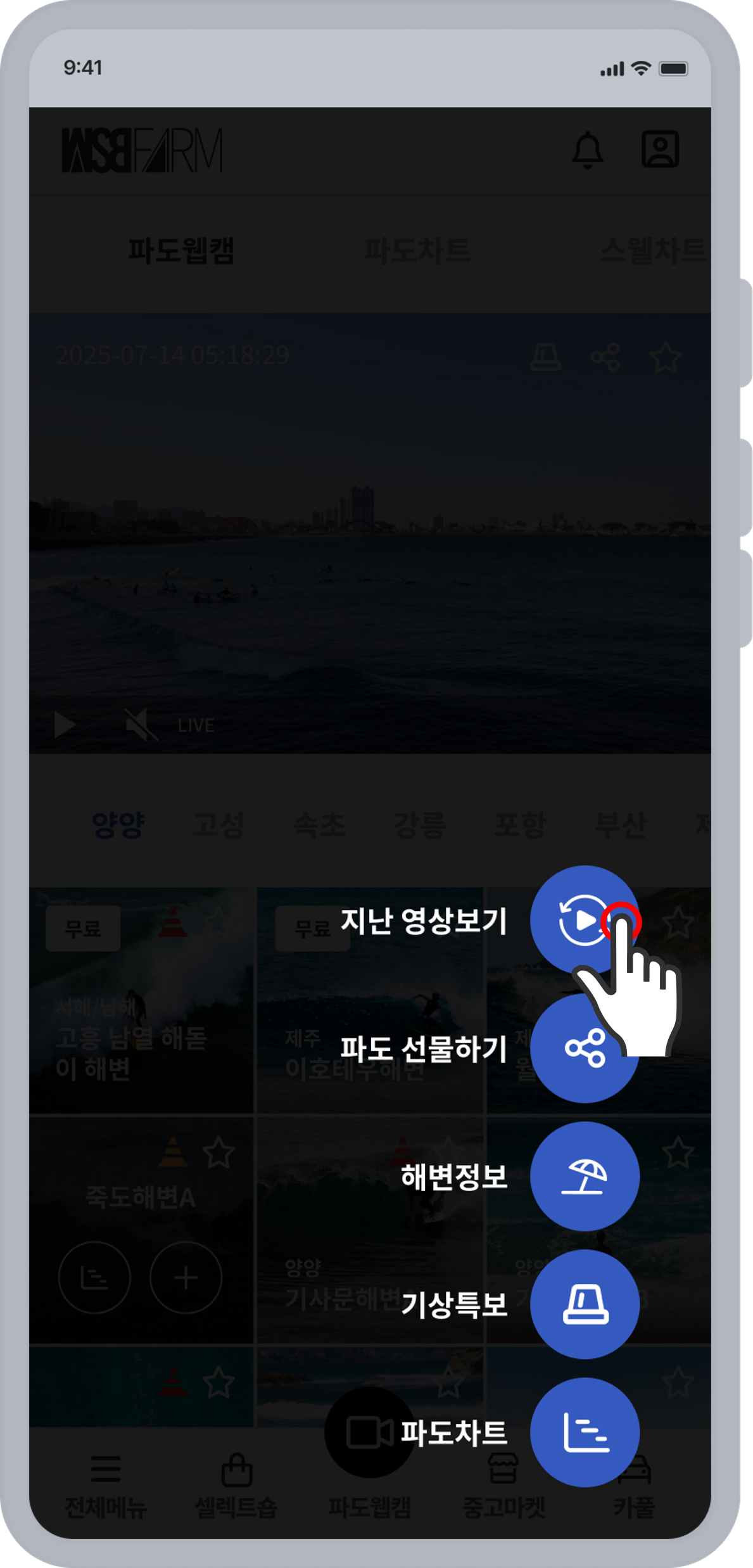
Task: Open the 지난 영상보기 replay button
Action: pyautogui.click(x=583, y=919)
